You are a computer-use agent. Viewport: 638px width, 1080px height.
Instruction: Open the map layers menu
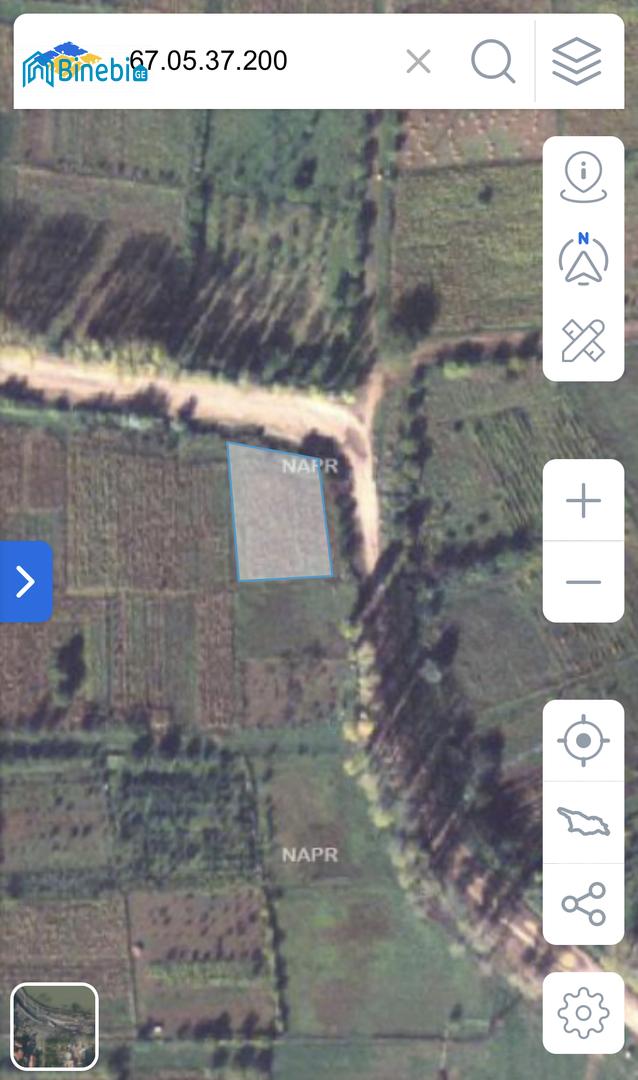[577, 62]
